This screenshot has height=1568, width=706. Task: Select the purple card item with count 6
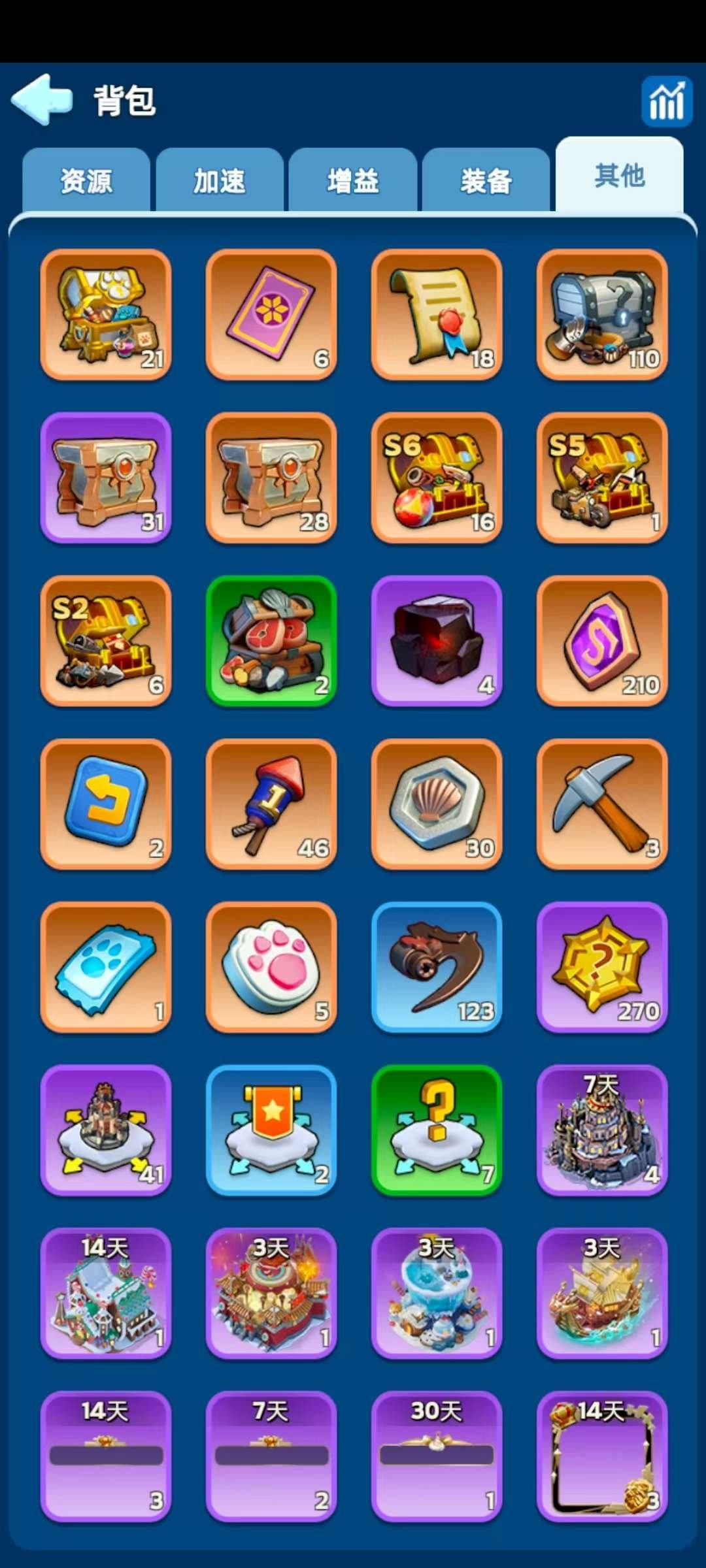point(271,314)
